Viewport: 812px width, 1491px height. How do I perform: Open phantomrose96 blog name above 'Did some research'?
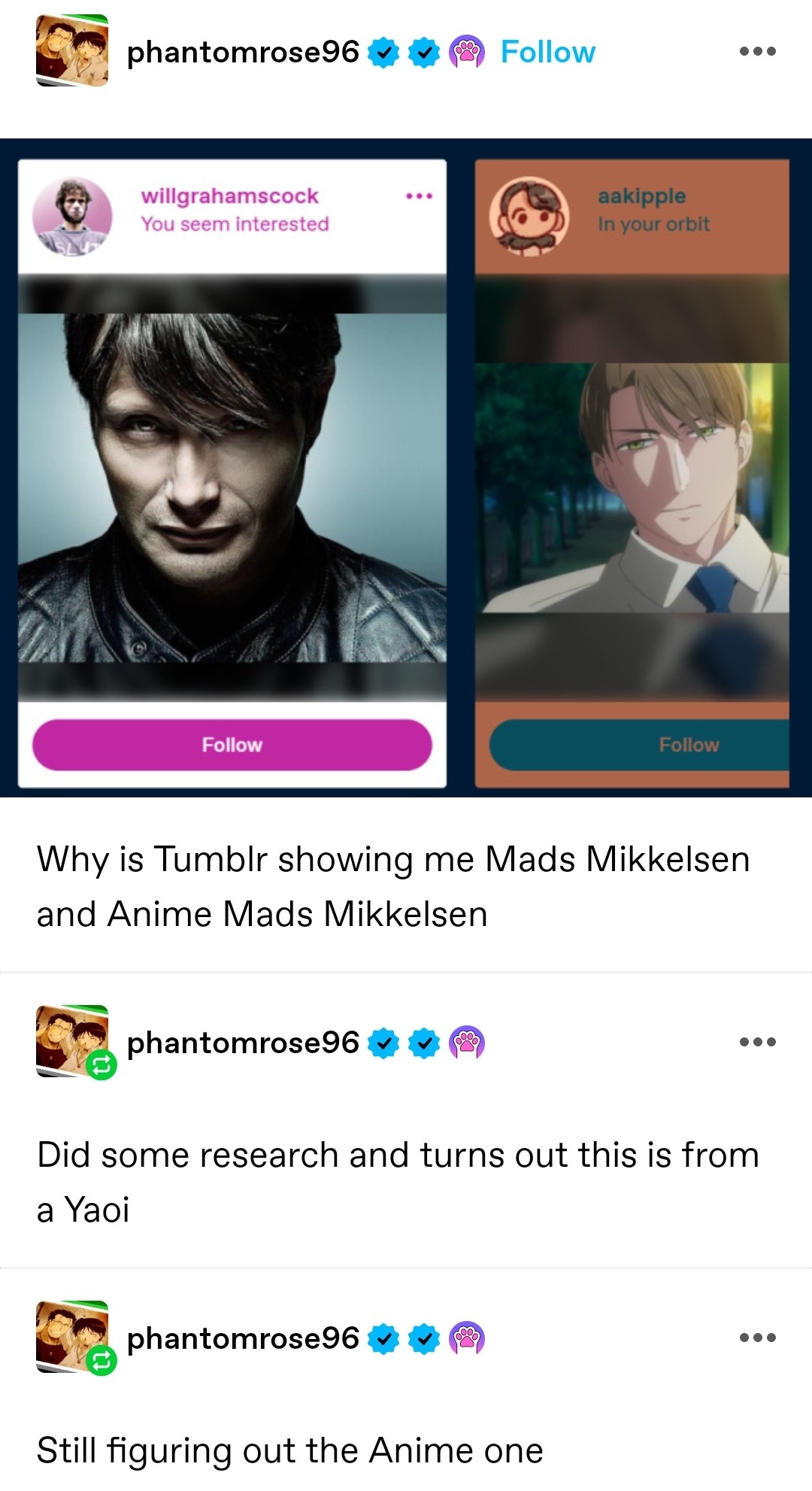point(242,1043)
